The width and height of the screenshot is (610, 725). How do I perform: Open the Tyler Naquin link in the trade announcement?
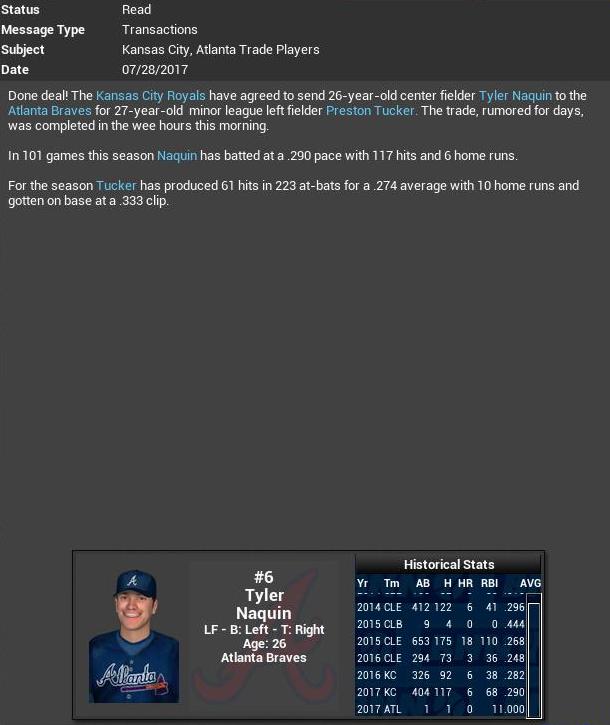click(x=515, y=96)
